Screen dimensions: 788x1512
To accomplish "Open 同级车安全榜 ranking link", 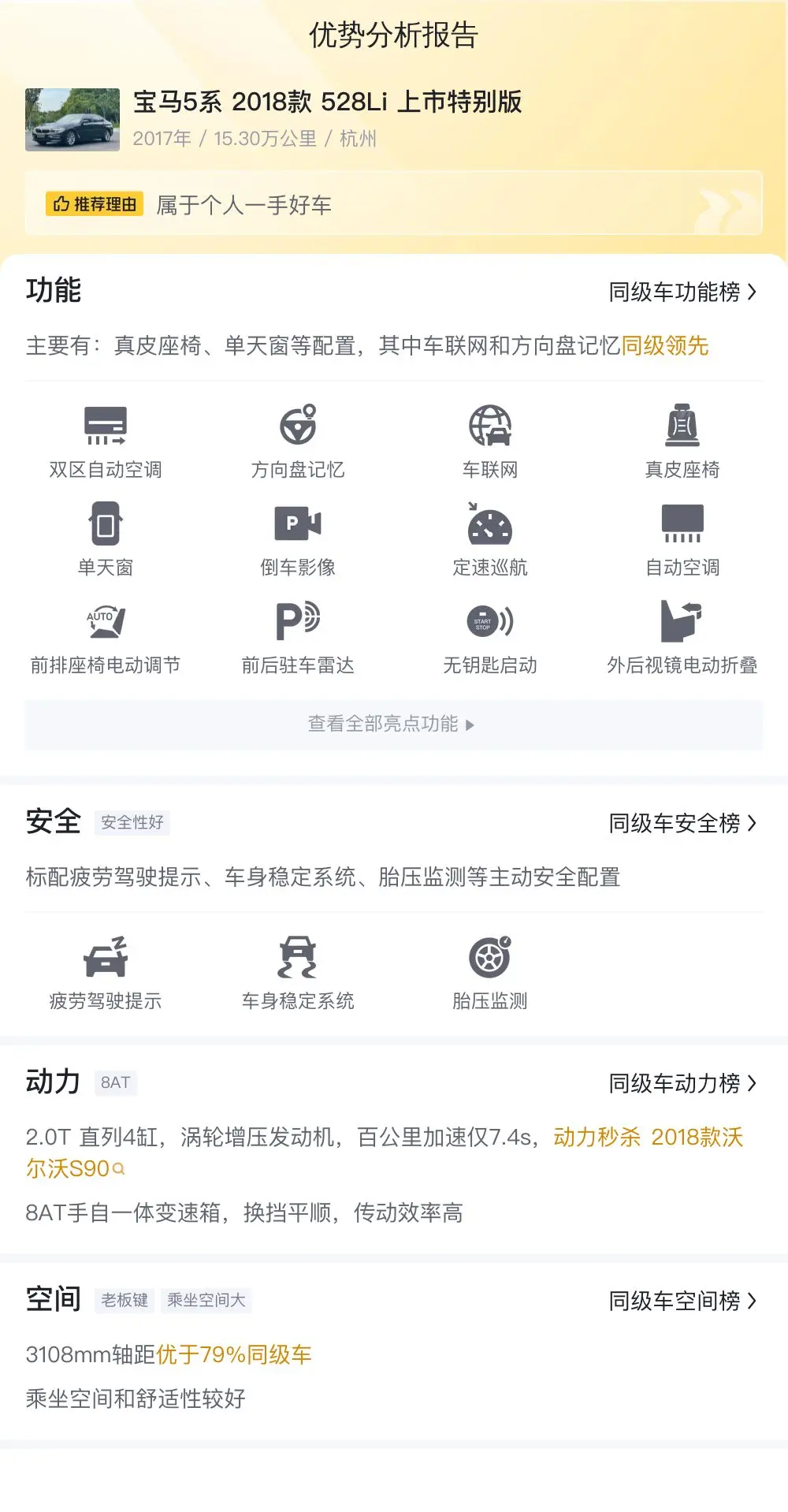I will (x=682, y=823).
